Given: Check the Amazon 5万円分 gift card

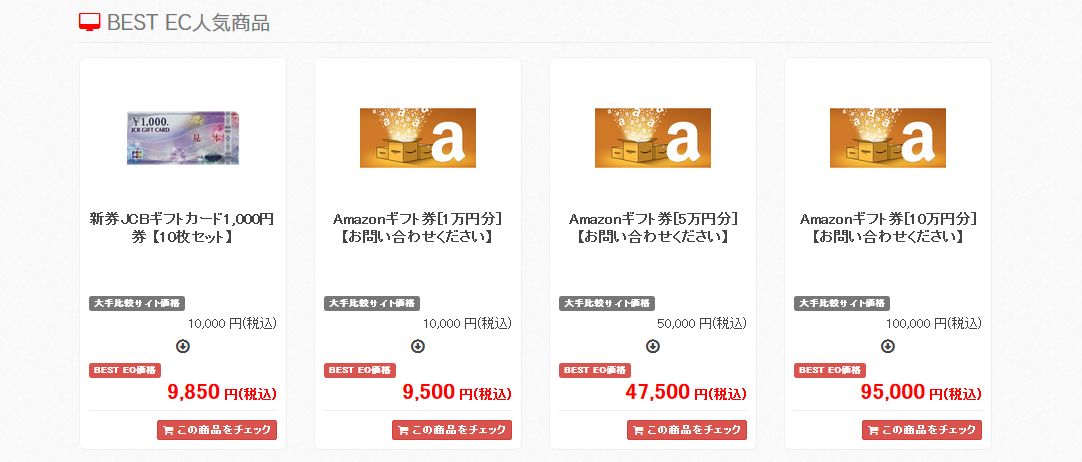Looking at the screenshot, I should coord(687,430).
